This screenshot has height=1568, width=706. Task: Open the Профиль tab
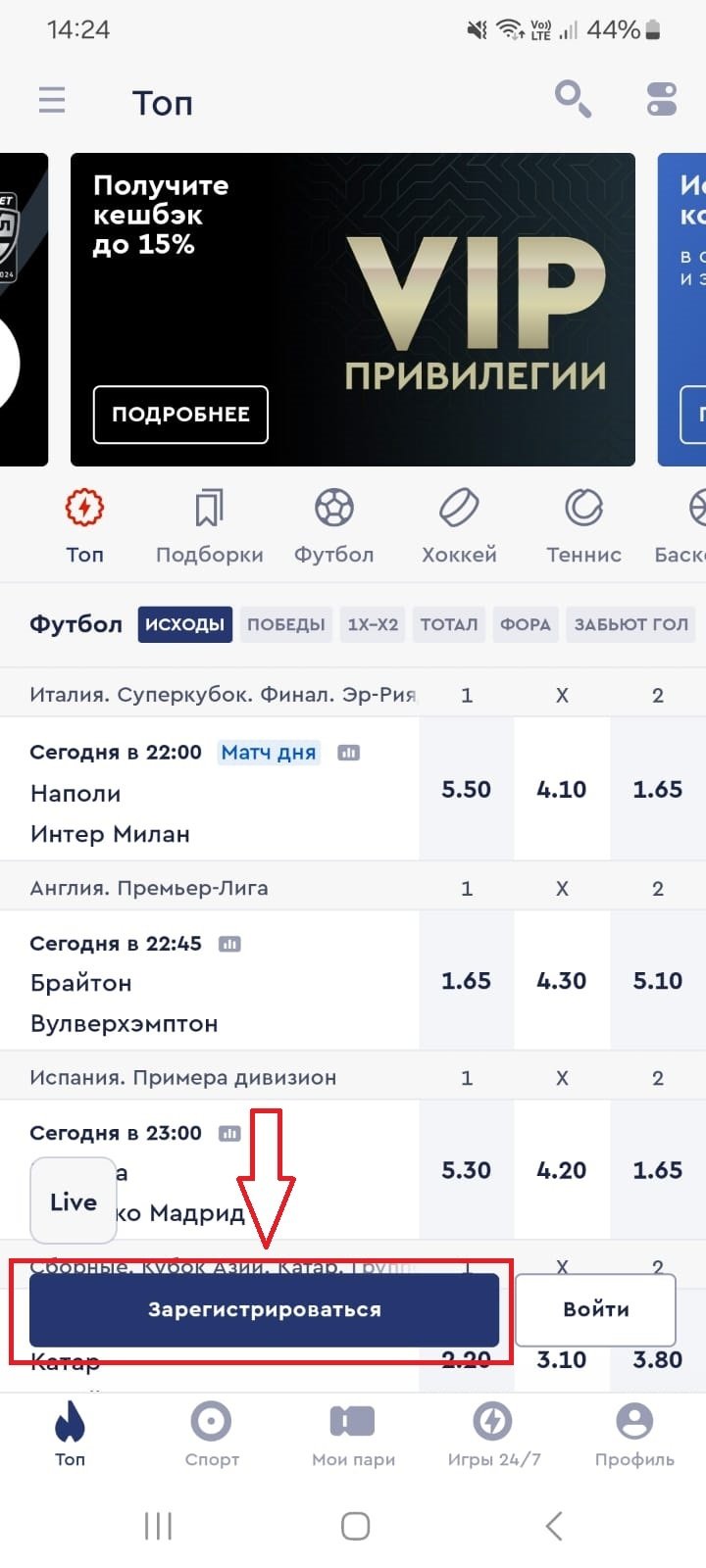pyautogui.click(x=634, y=1433)
